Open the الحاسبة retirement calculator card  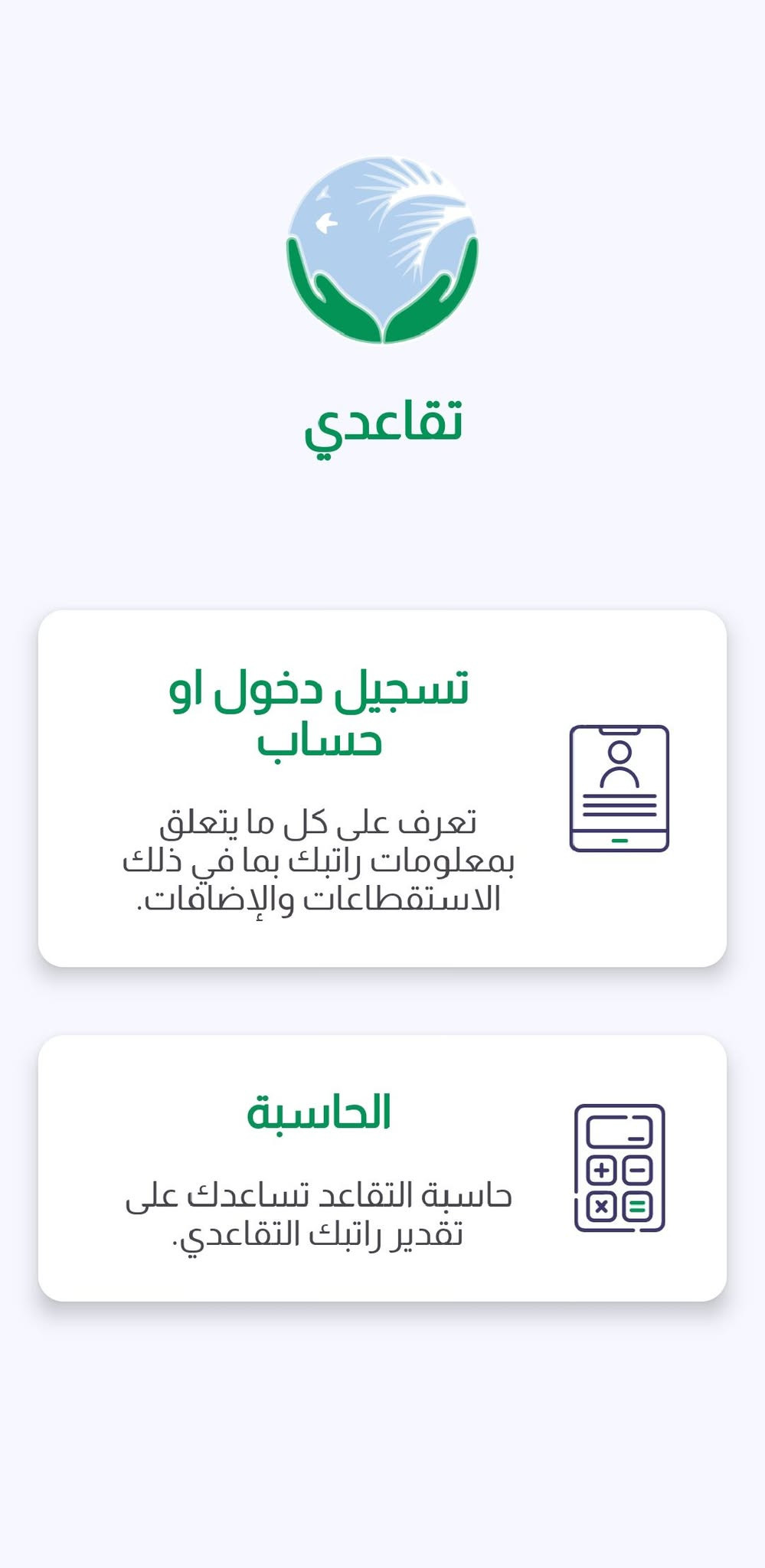point(382,1168)
